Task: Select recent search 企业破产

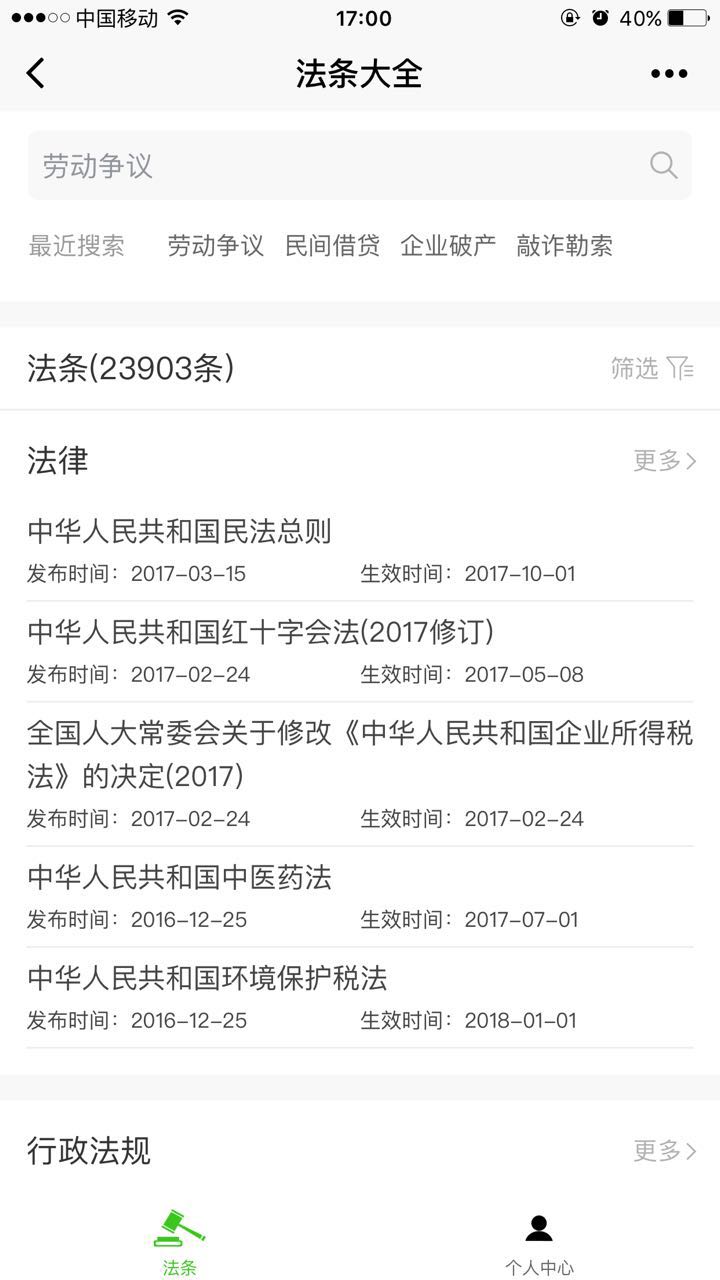Action: point(448,246)
